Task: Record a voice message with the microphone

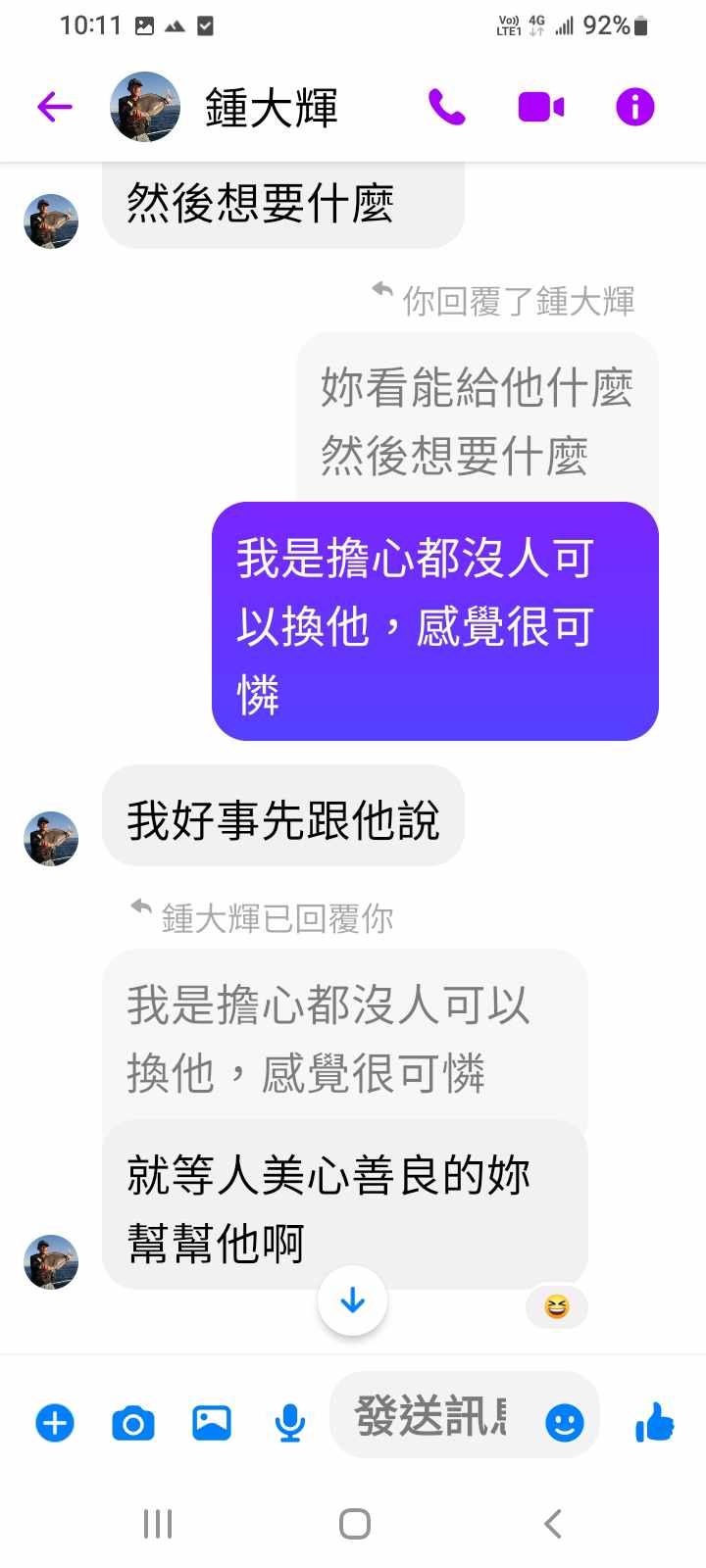Action: [x=289, y=1422]
